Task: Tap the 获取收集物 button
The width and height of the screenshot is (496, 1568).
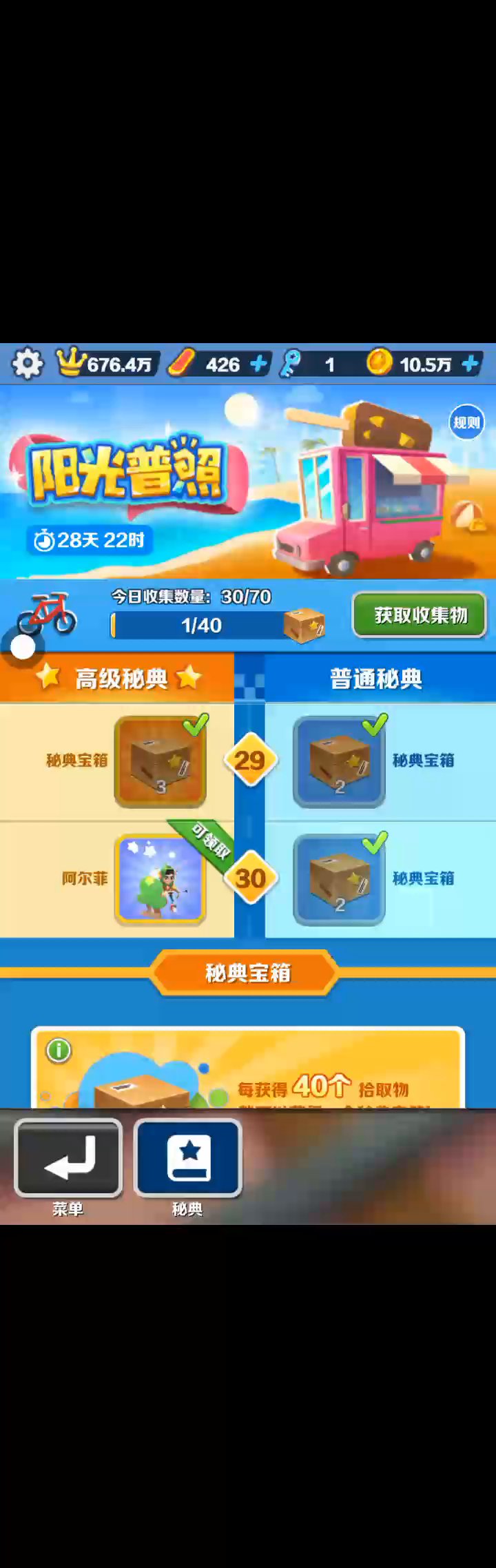Action: tap(420, 615)
